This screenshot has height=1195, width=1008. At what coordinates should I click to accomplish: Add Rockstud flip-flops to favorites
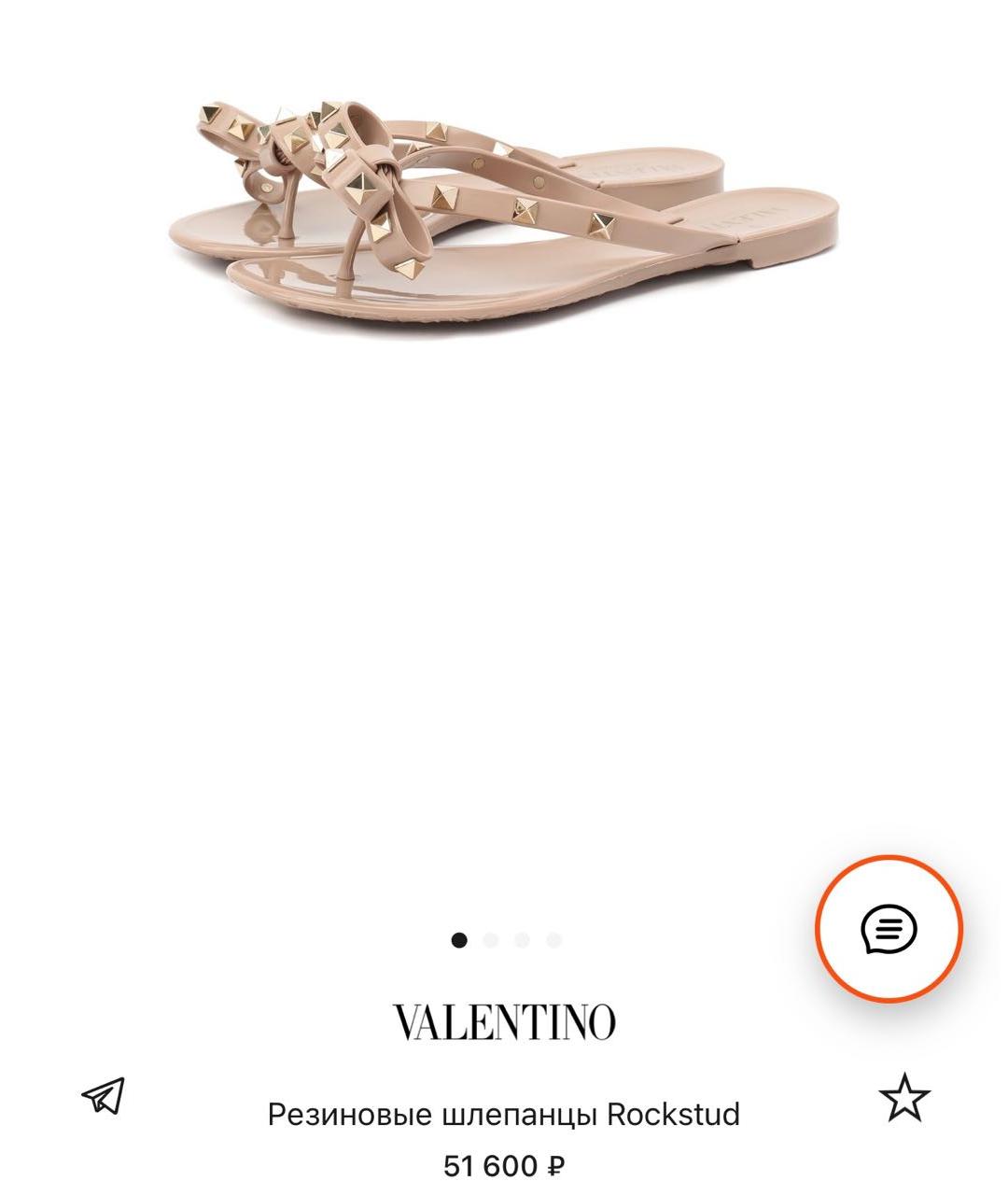[x=903, y=1097]
